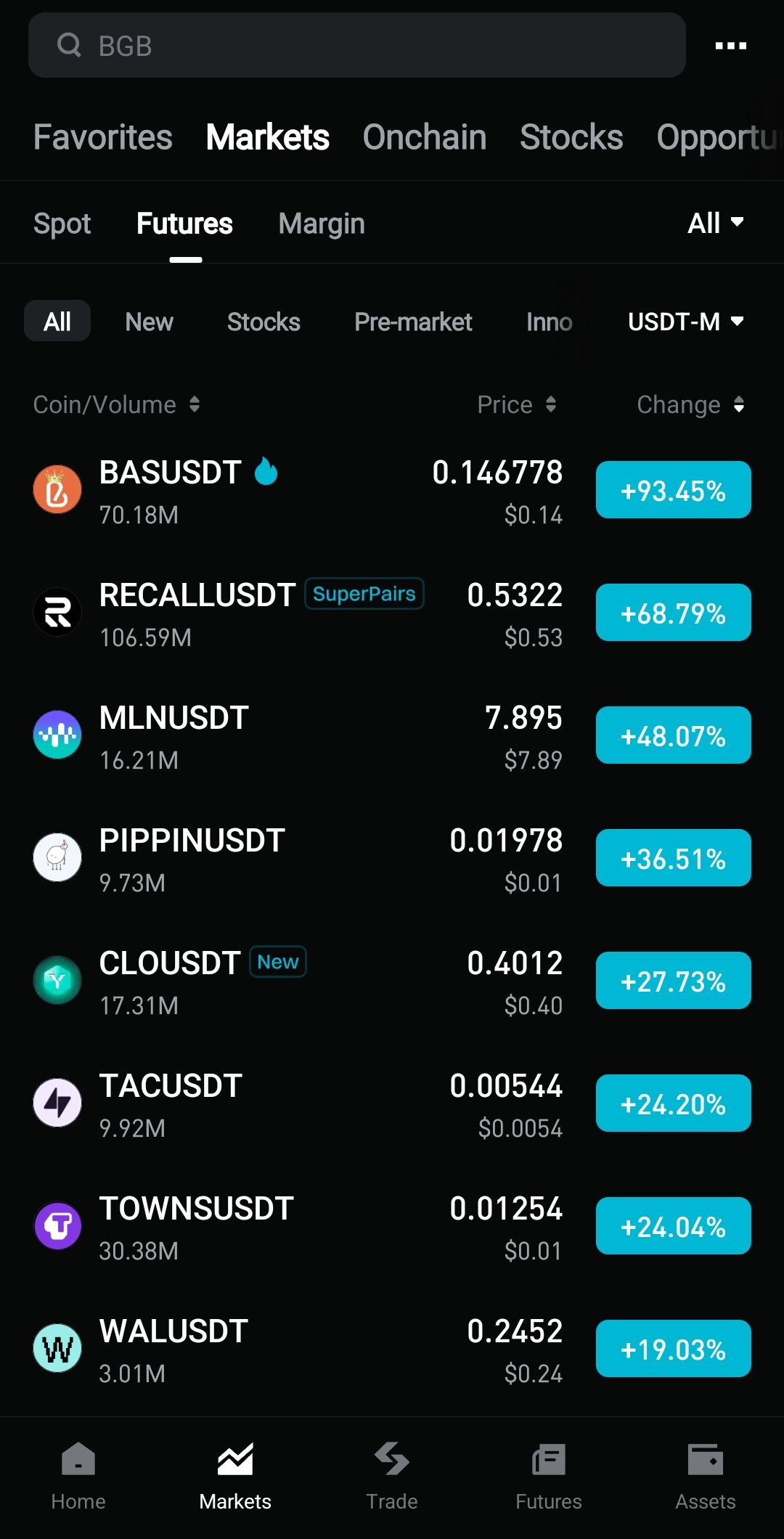Go to the Home tab
784x1539 pixels.
tap(78, 1475)
